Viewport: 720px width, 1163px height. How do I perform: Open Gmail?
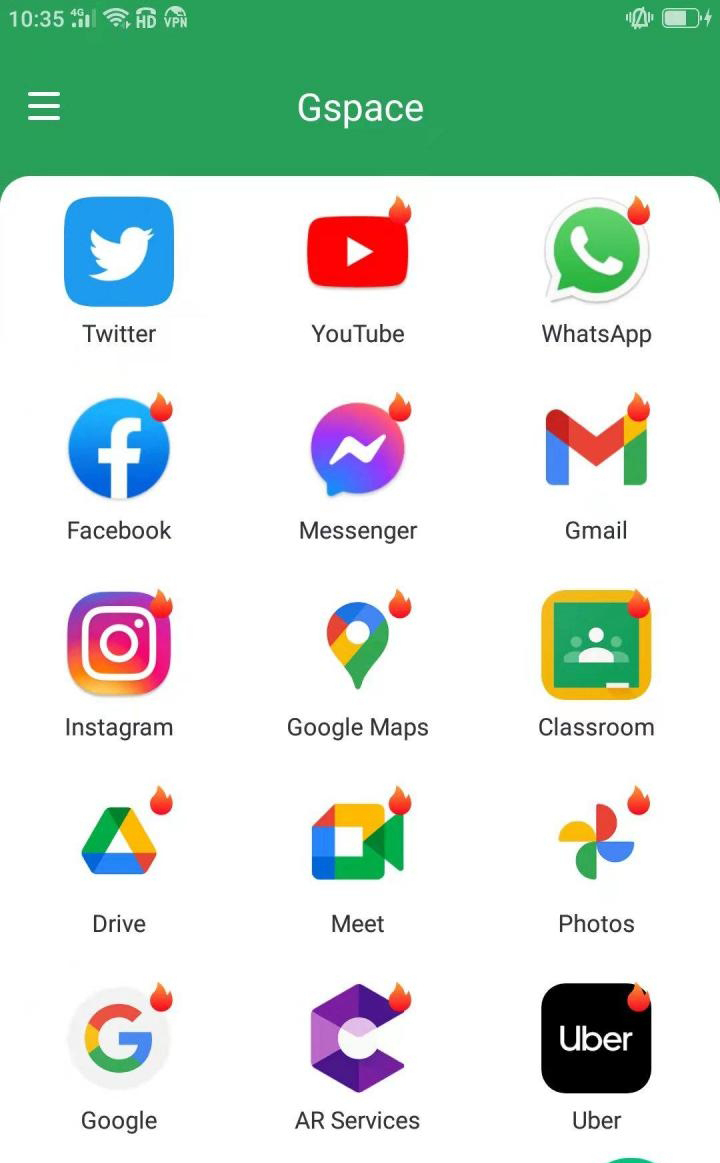[x=596, y=448]
